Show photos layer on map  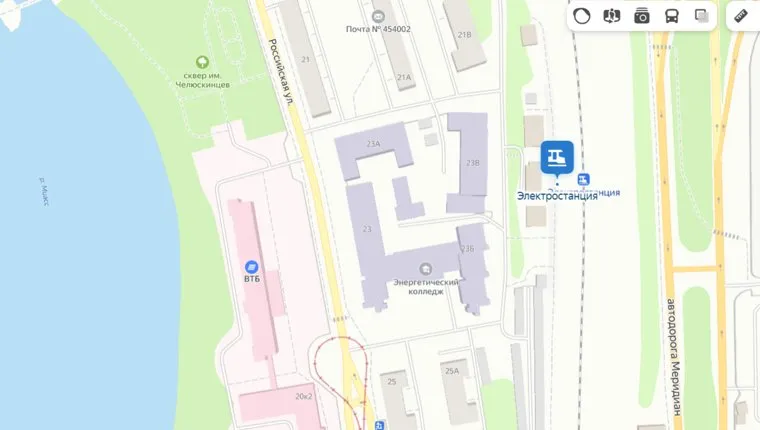[641, 16]
